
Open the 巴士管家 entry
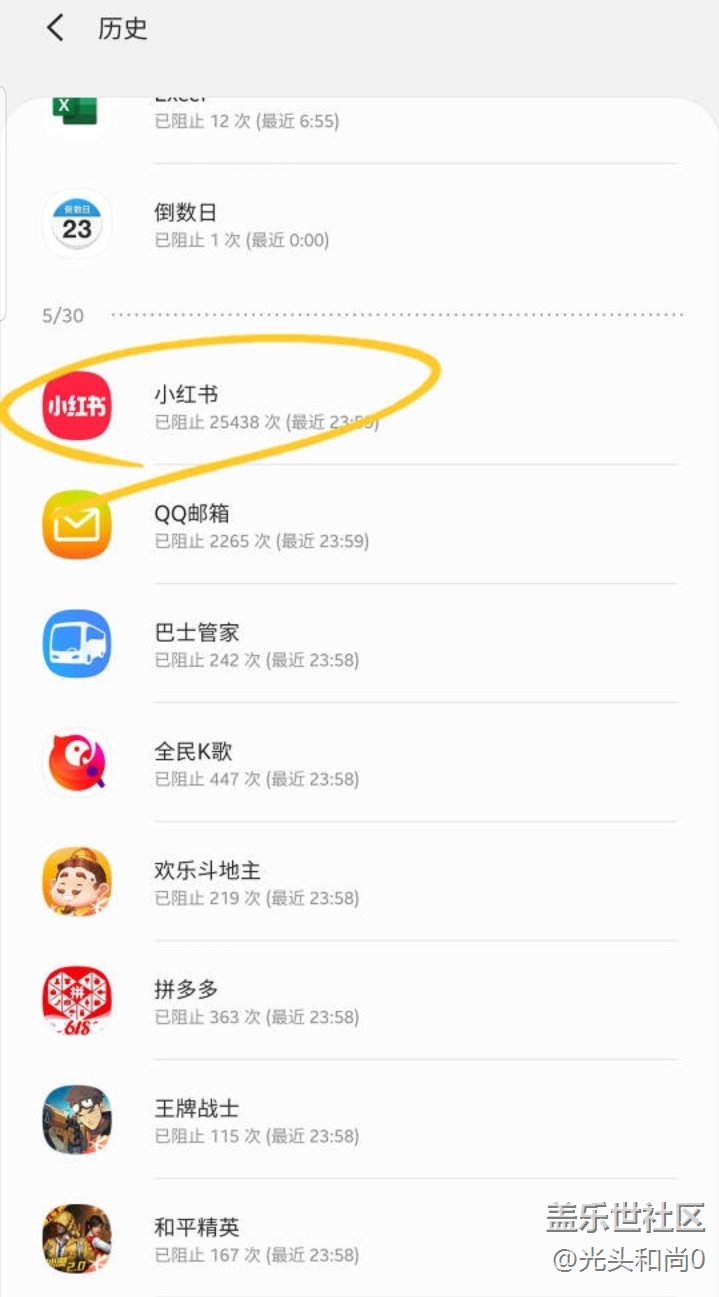[360, 645]
